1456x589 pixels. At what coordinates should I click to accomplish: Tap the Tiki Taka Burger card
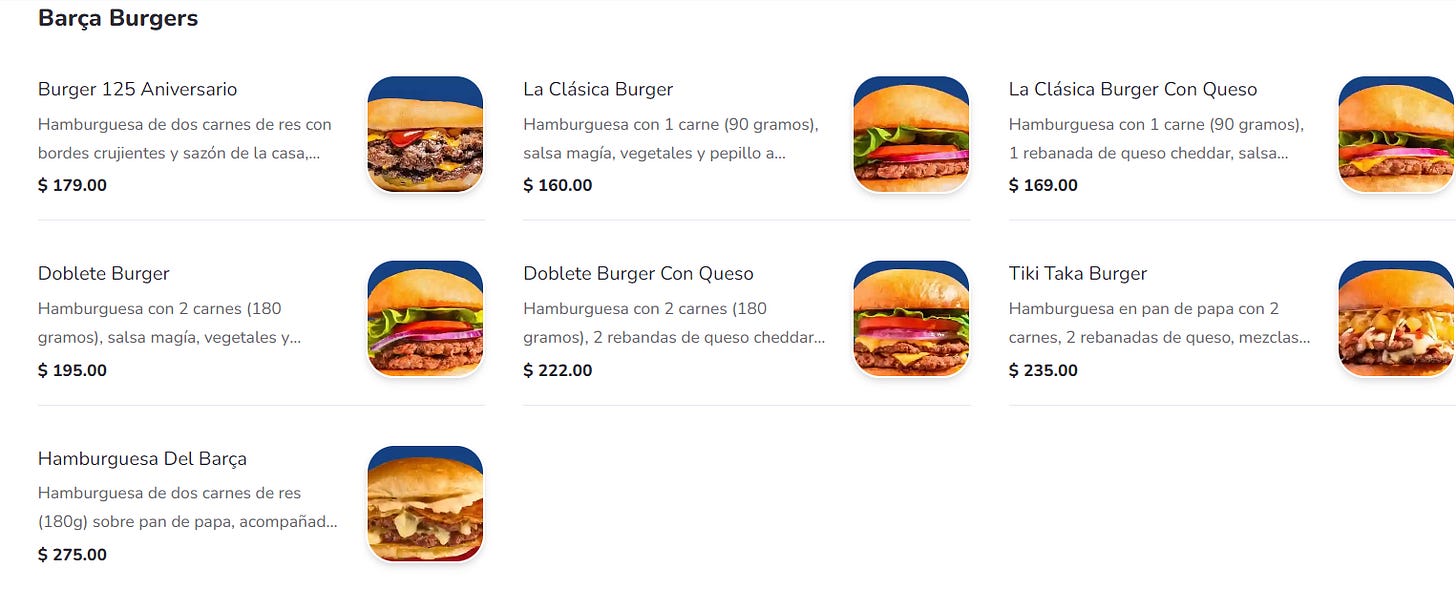1077,274
